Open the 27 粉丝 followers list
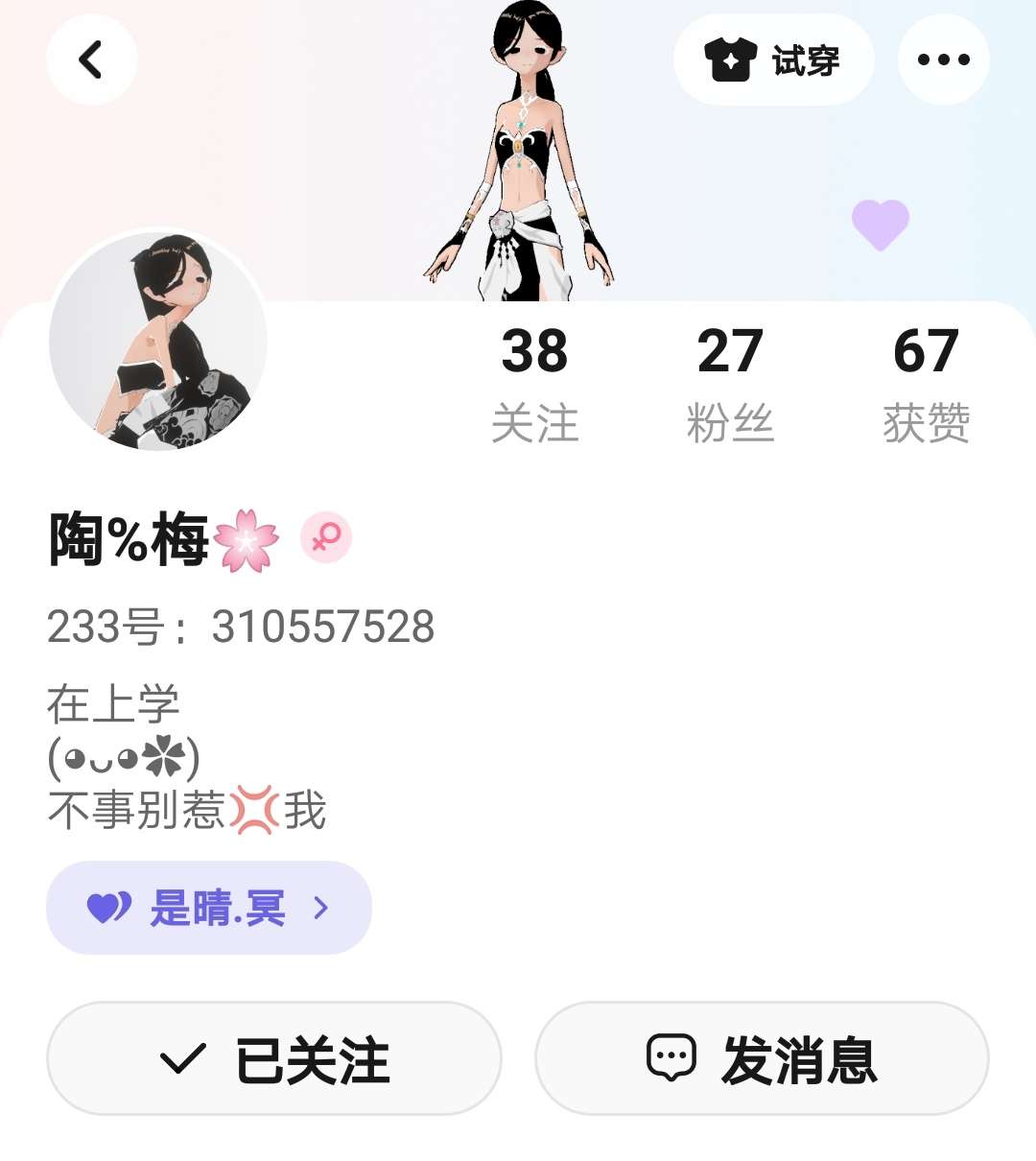The height and width of the screenshot is (1161, 1036). tap(730, 384)
